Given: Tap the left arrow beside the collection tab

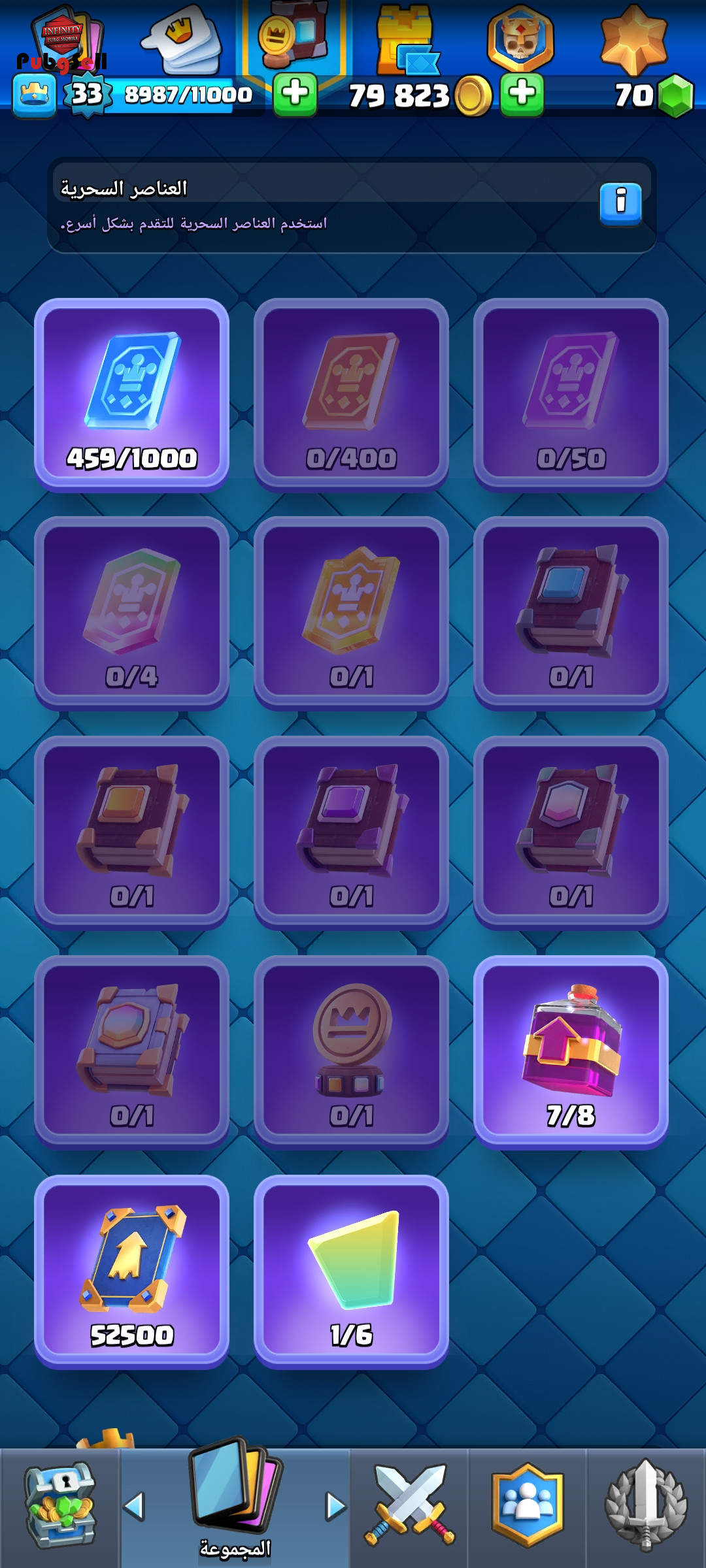Looking at the screenshot, I should 134,1507.
